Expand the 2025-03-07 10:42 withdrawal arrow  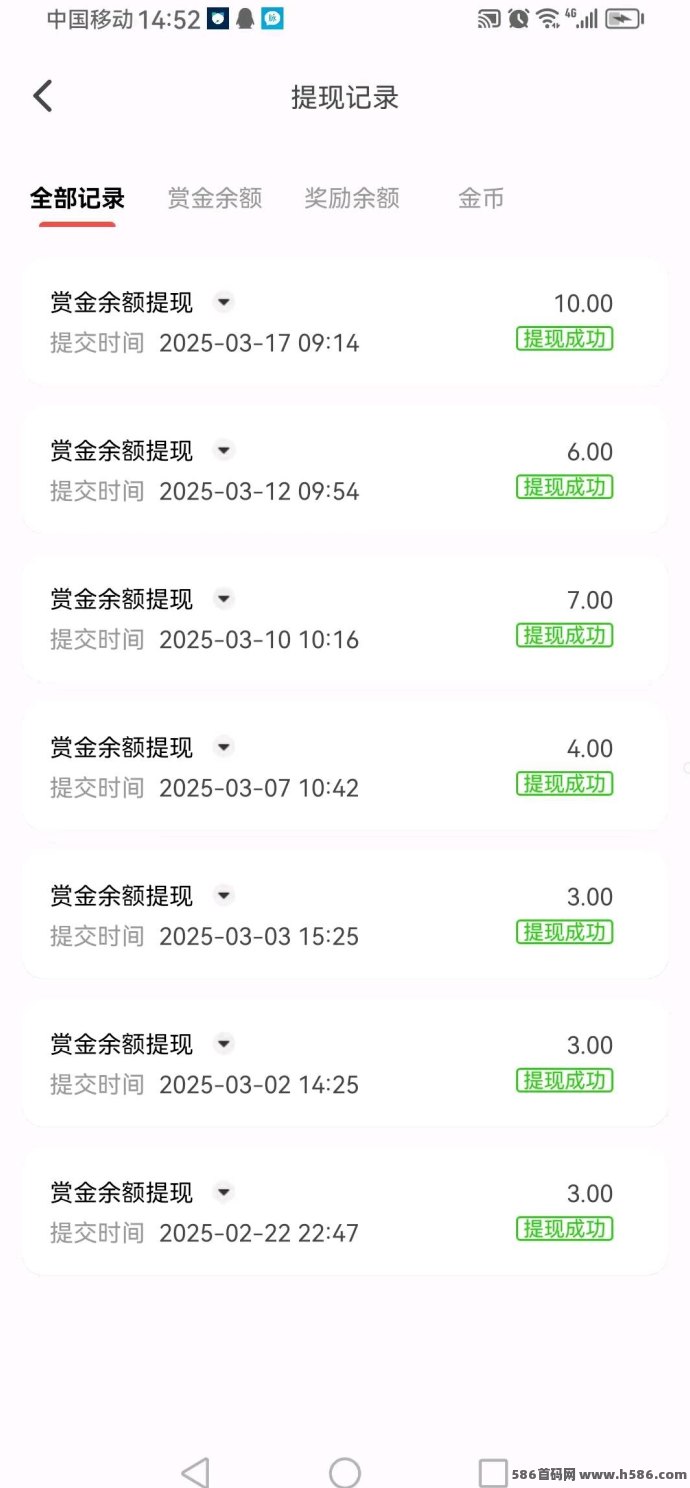[x=224, y=746]
